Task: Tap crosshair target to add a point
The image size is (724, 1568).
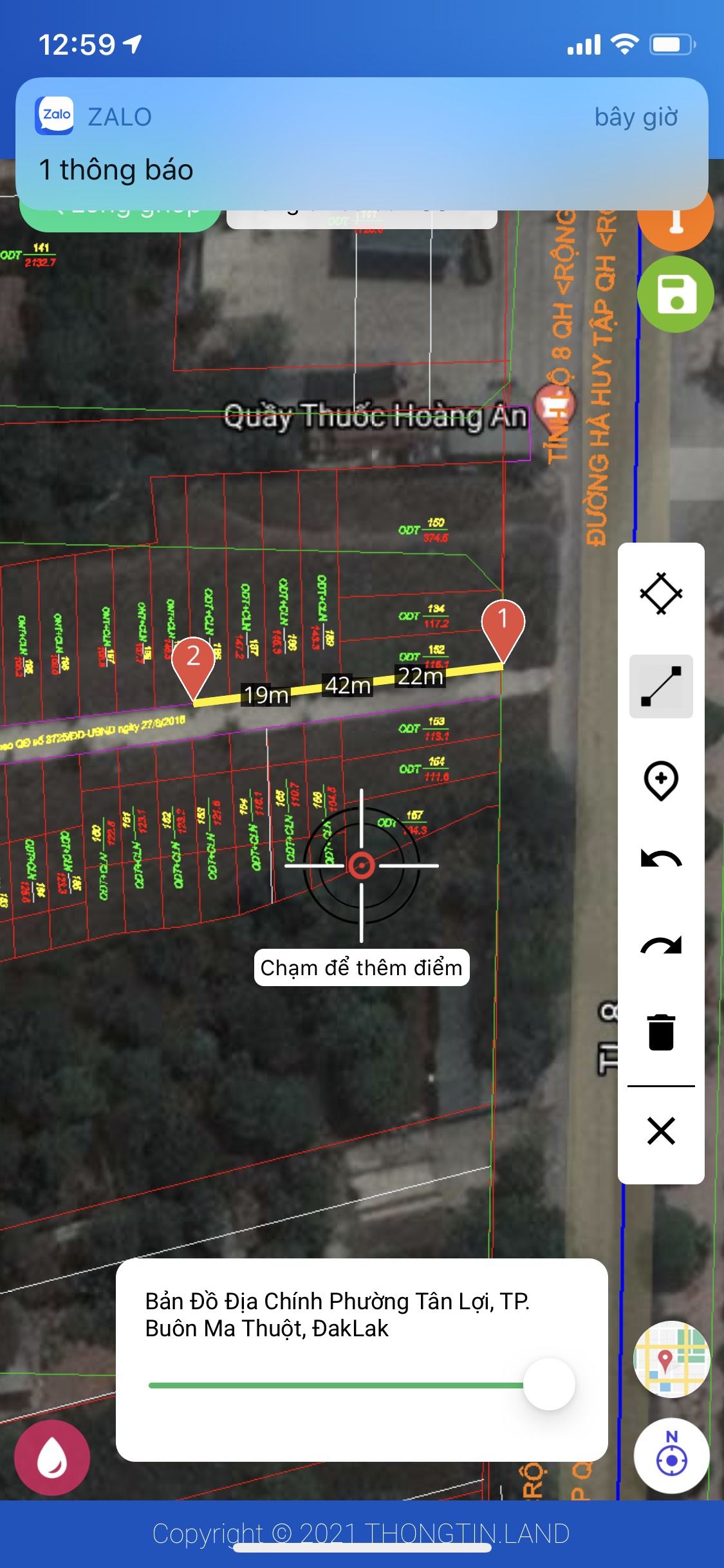Action: pyautogui.click(x=362, y=866)
